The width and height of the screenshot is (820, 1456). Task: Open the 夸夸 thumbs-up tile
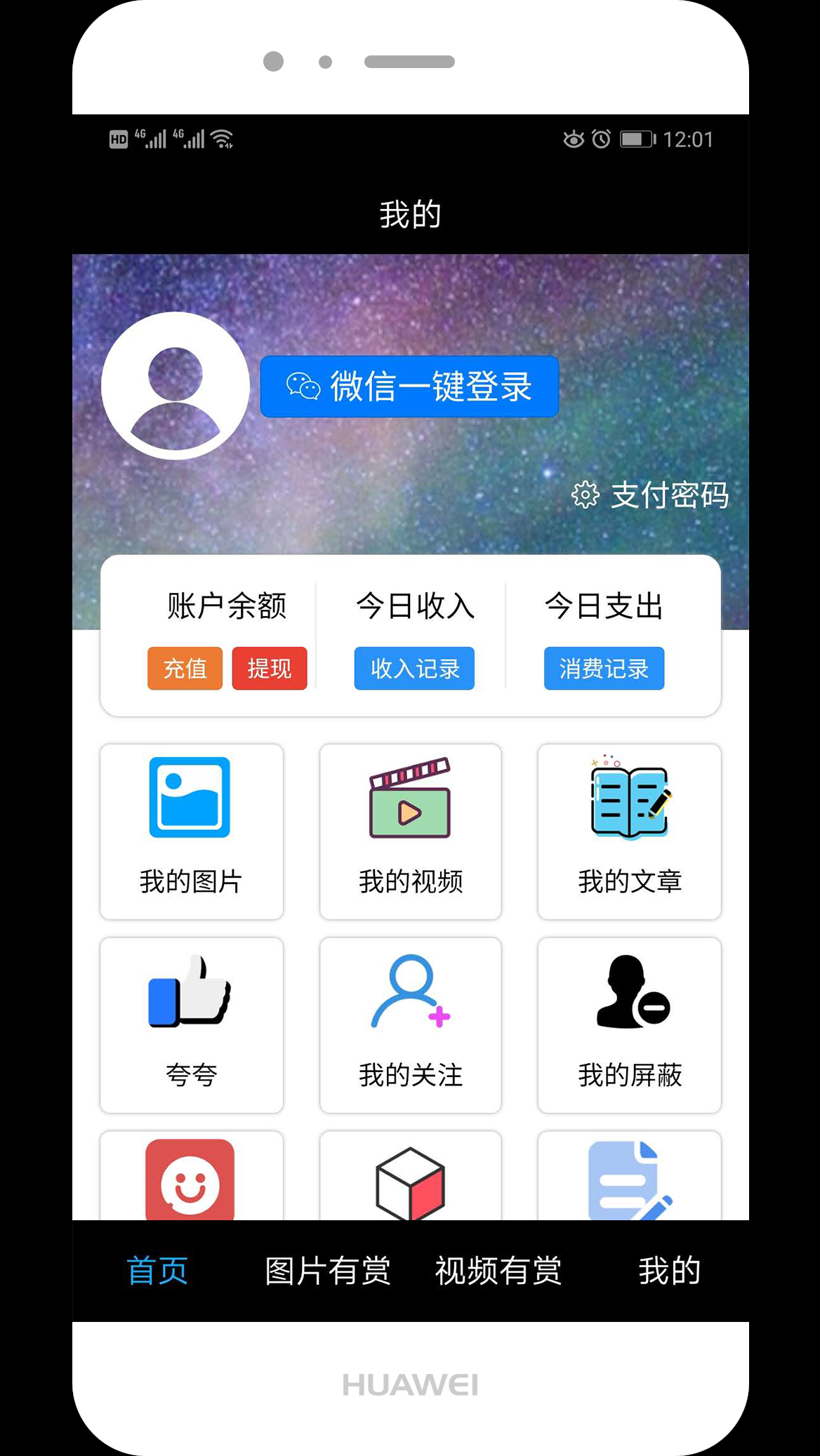(191, 1025)
